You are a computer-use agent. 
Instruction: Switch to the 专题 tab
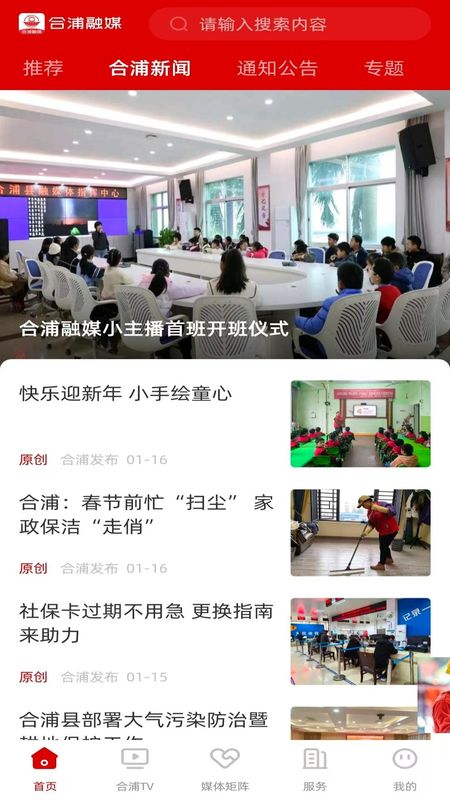tap(384, 68)
